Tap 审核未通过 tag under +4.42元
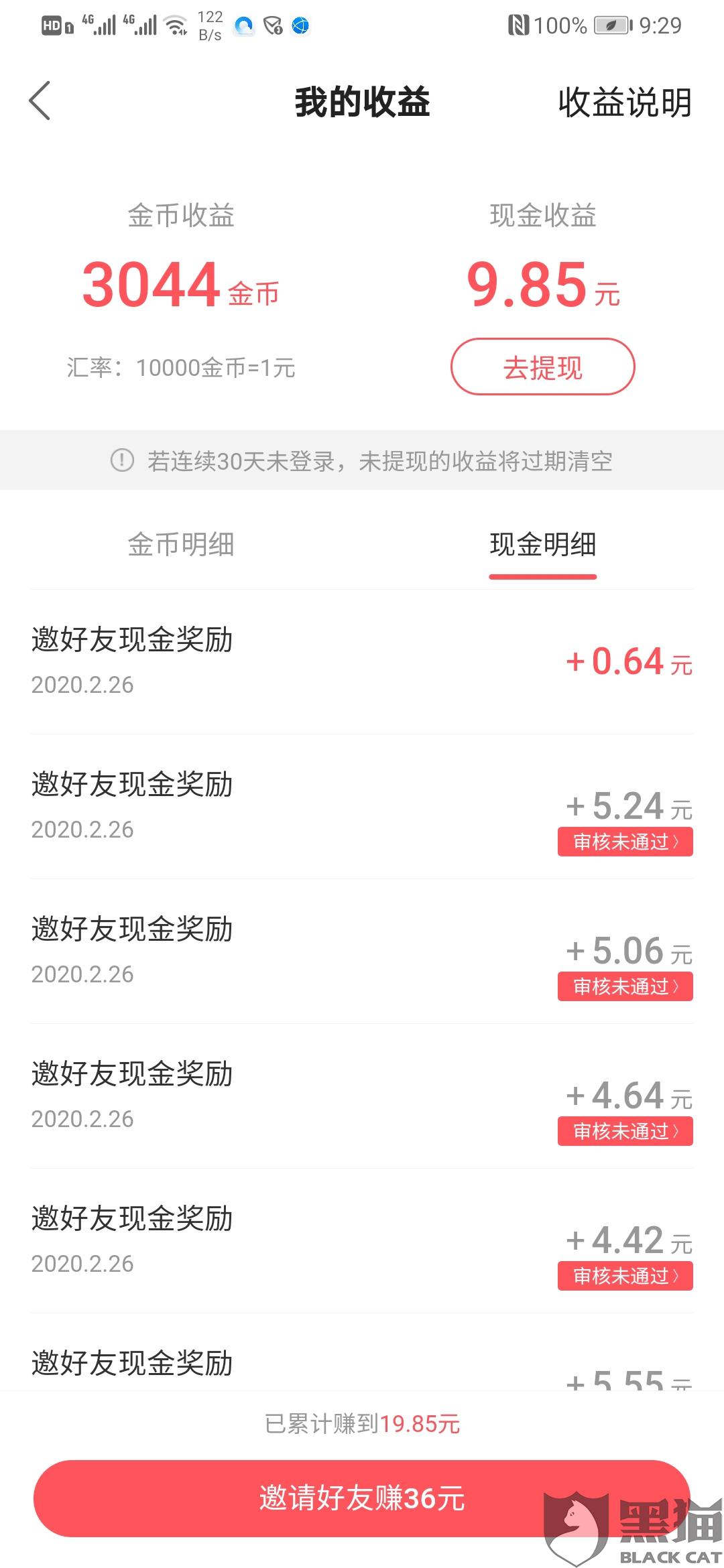 coord(625,1276)
